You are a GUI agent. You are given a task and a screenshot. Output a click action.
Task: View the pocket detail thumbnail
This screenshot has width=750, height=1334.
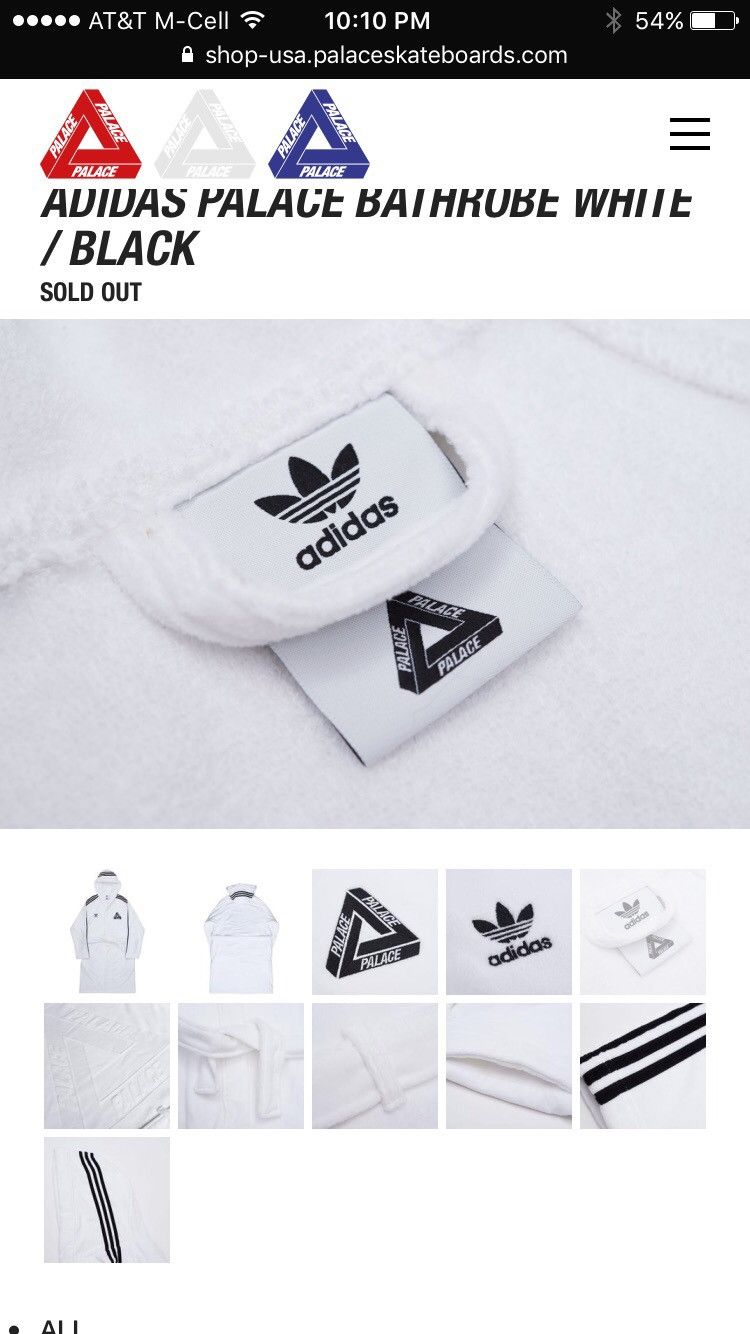pos(509,1066)
